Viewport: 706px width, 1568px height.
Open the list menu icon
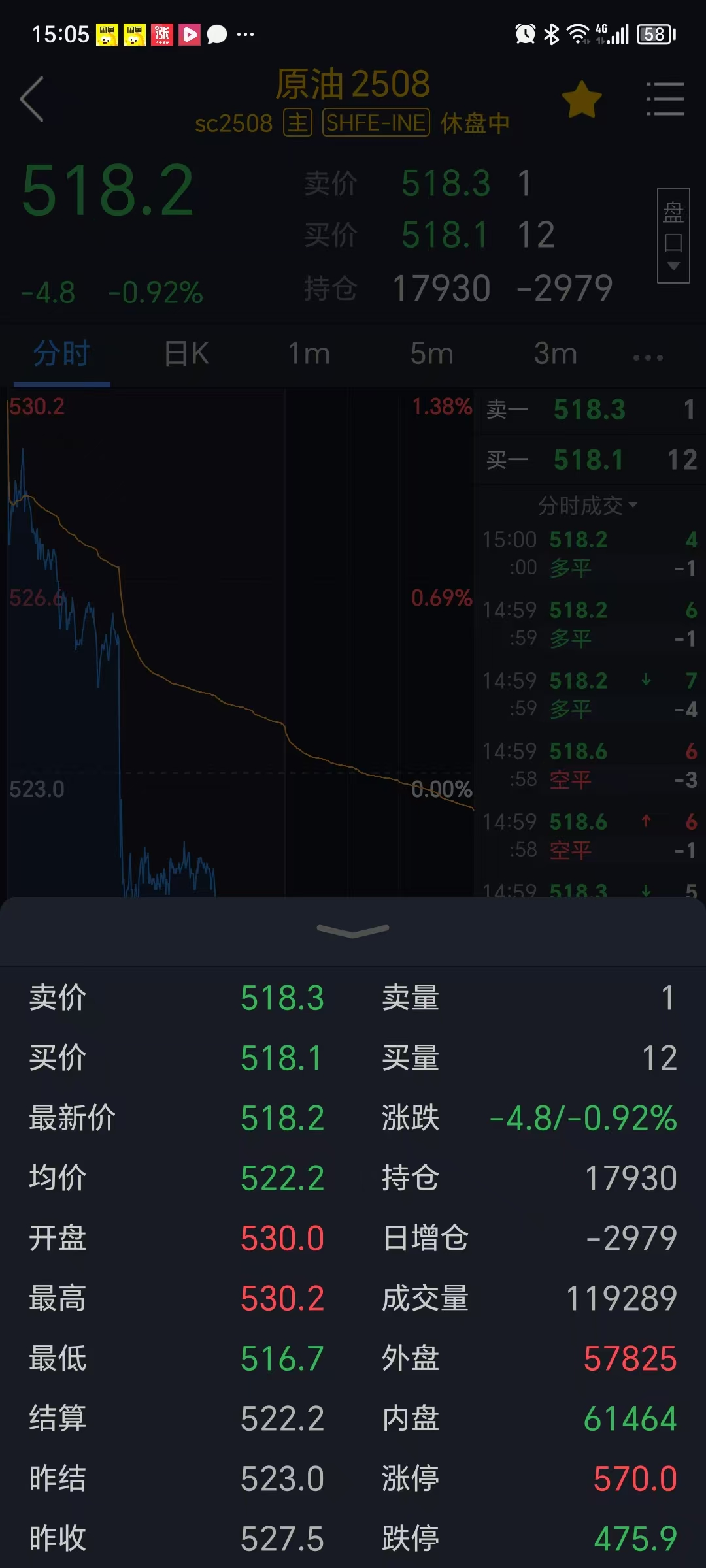pos(665,99)
